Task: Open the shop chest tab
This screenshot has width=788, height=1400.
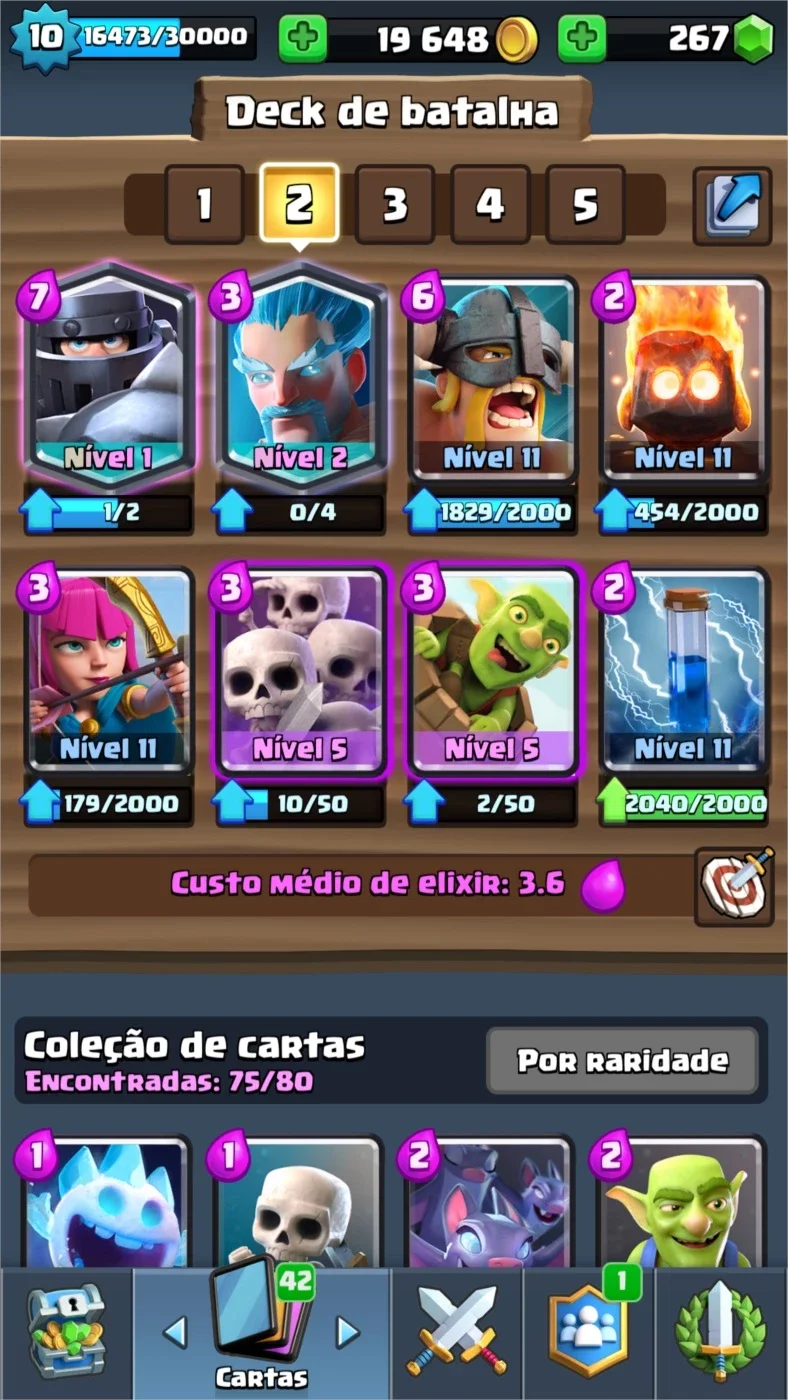Action: coord(65,1332)
